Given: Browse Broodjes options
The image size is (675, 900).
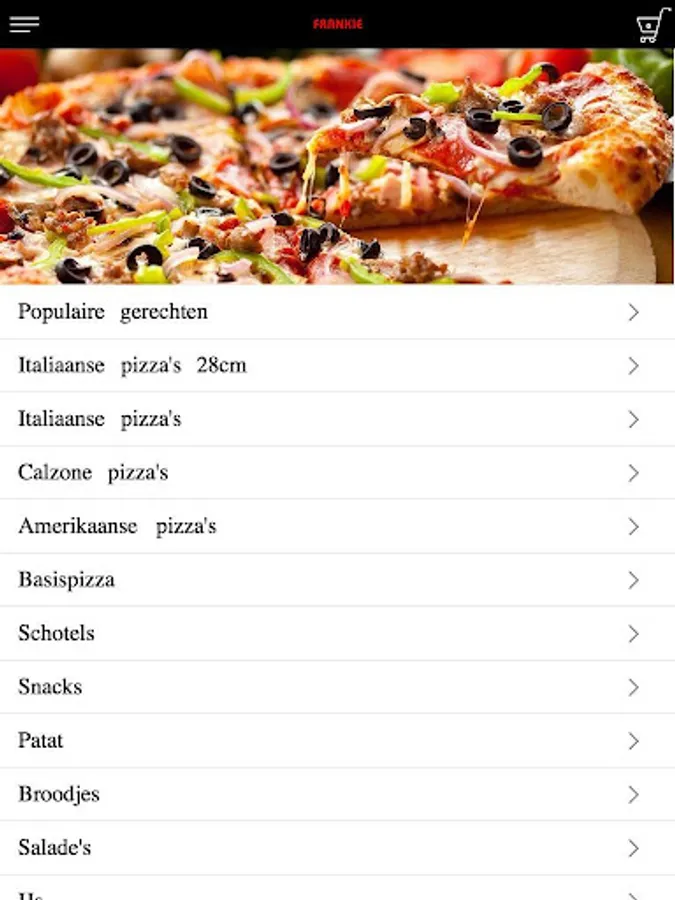Looking at the screenshot, I should [x=337, y=795].
